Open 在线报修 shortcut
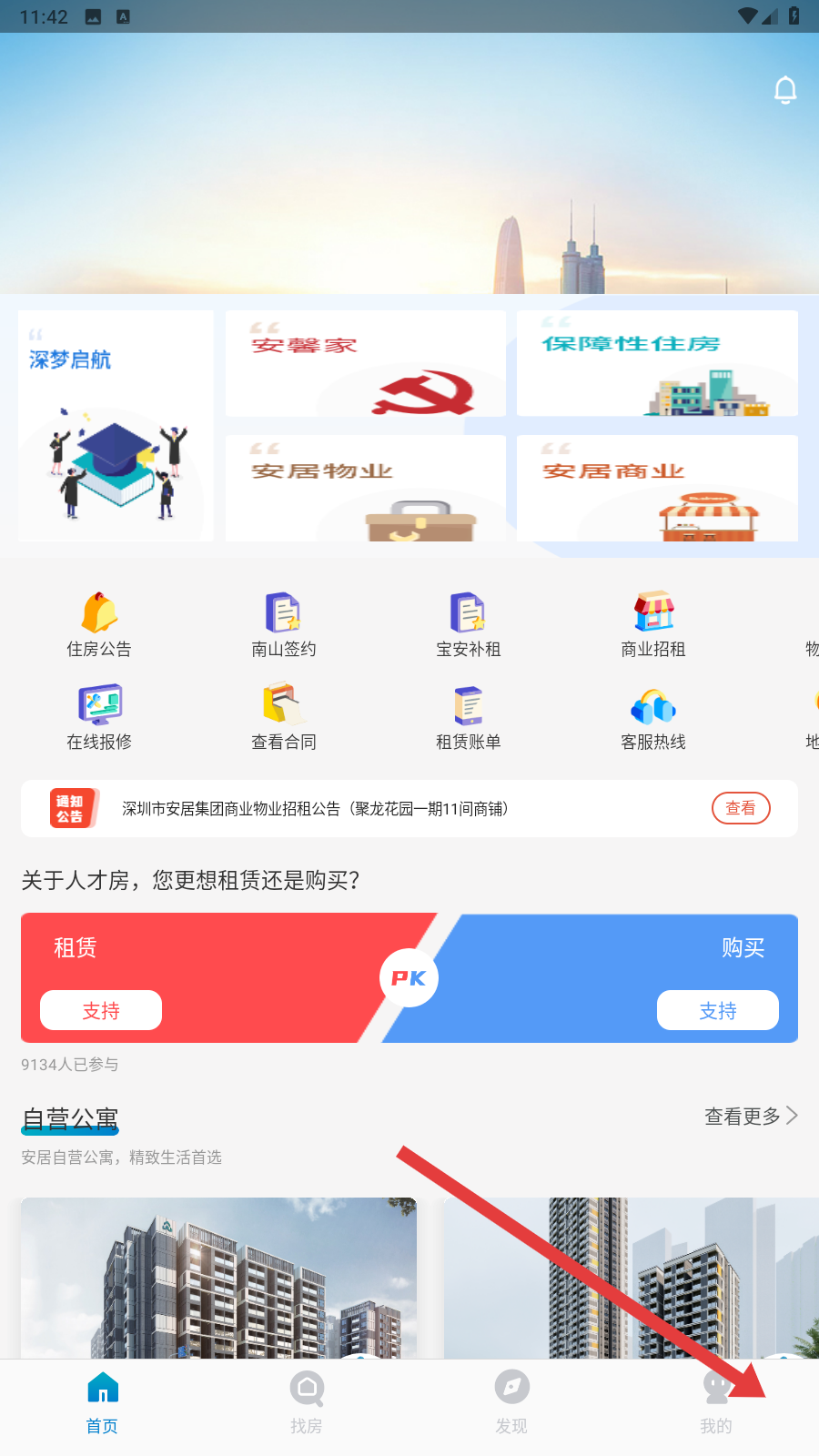This screenshot has height=1456, width=819. (x=99, y=718)
